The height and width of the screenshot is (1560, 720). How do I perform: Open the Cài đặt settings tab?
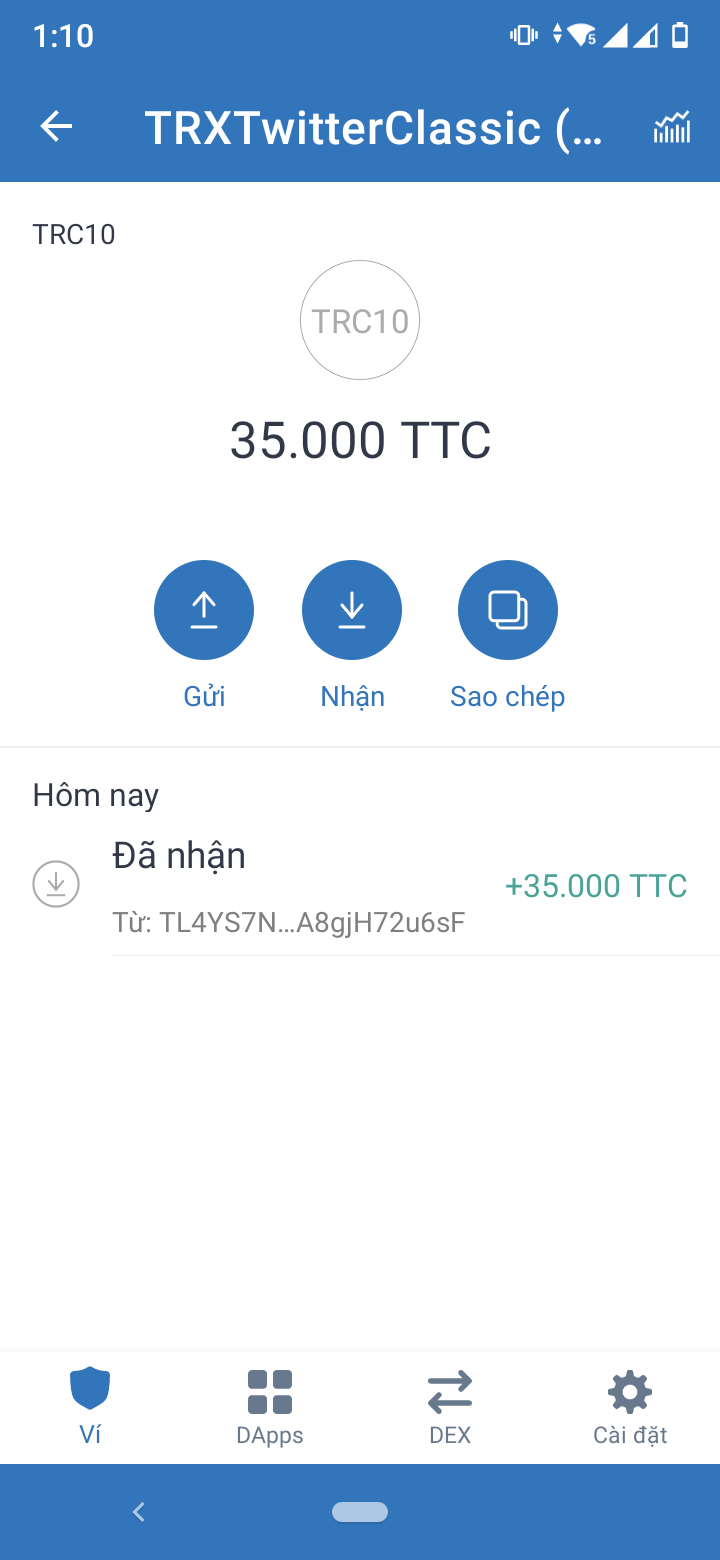tap(630, 1406)
